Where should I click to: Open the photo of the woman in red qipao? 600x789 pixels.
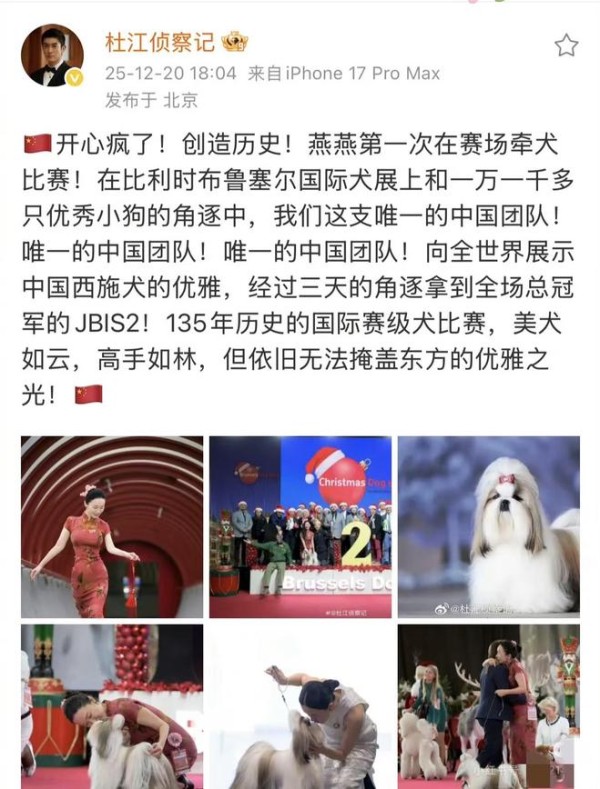pyautogui.click(x=112, y=526)
